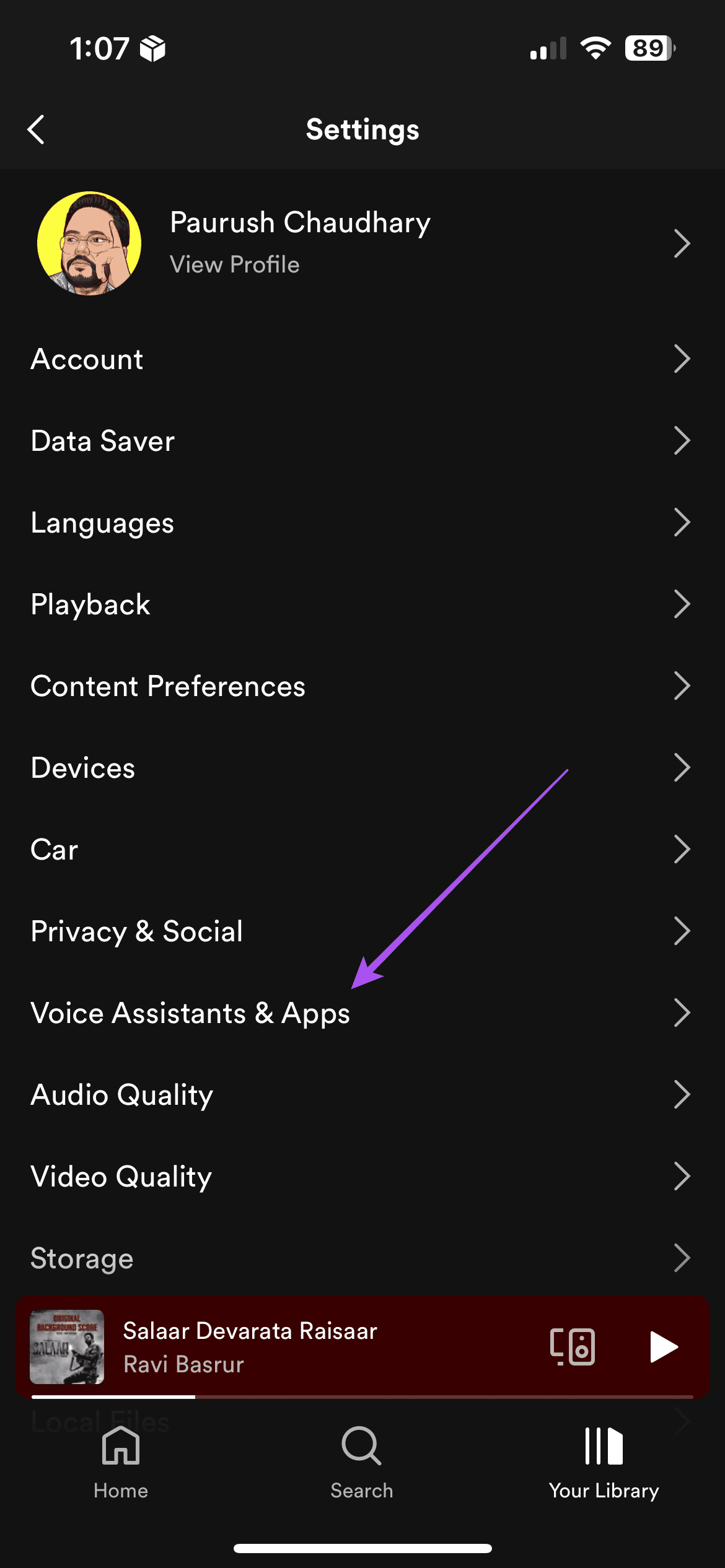Tap the song title Salaar Devarata Raisaar
The image size is (725, 1568).
pos(250,1330)
